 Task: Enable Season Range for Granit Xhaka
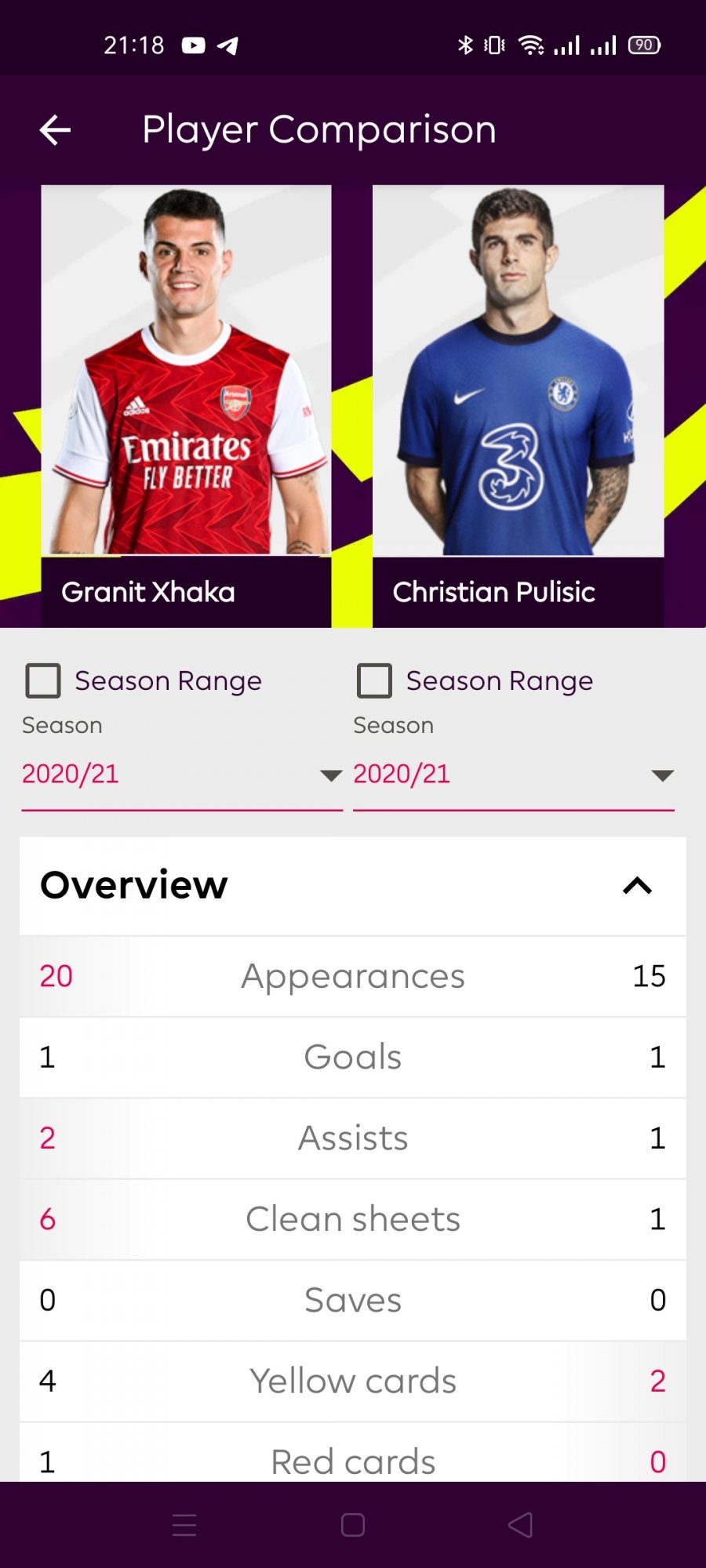coord(43,681)
